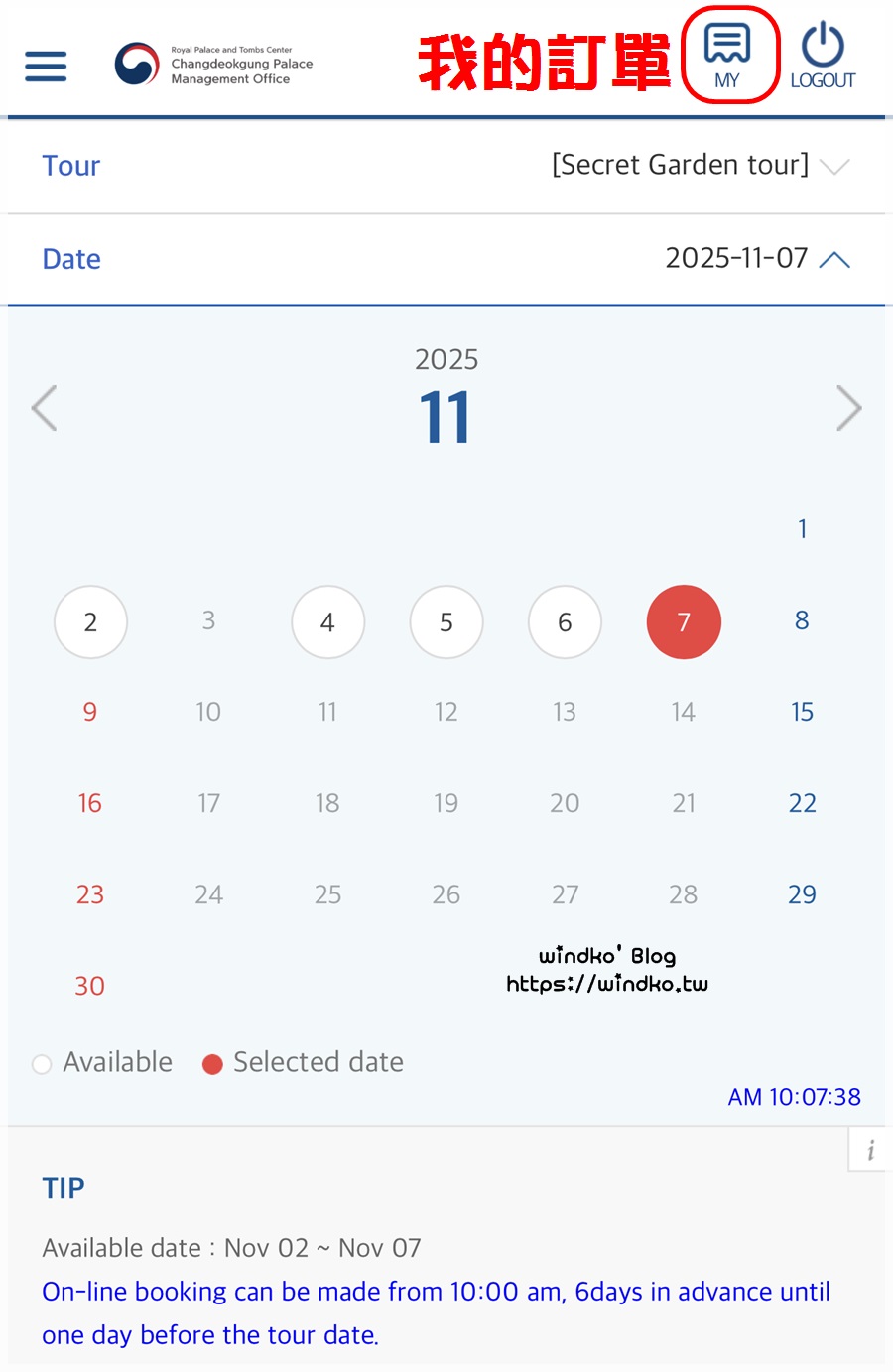Collapse the Date picker row

point(834,259)
